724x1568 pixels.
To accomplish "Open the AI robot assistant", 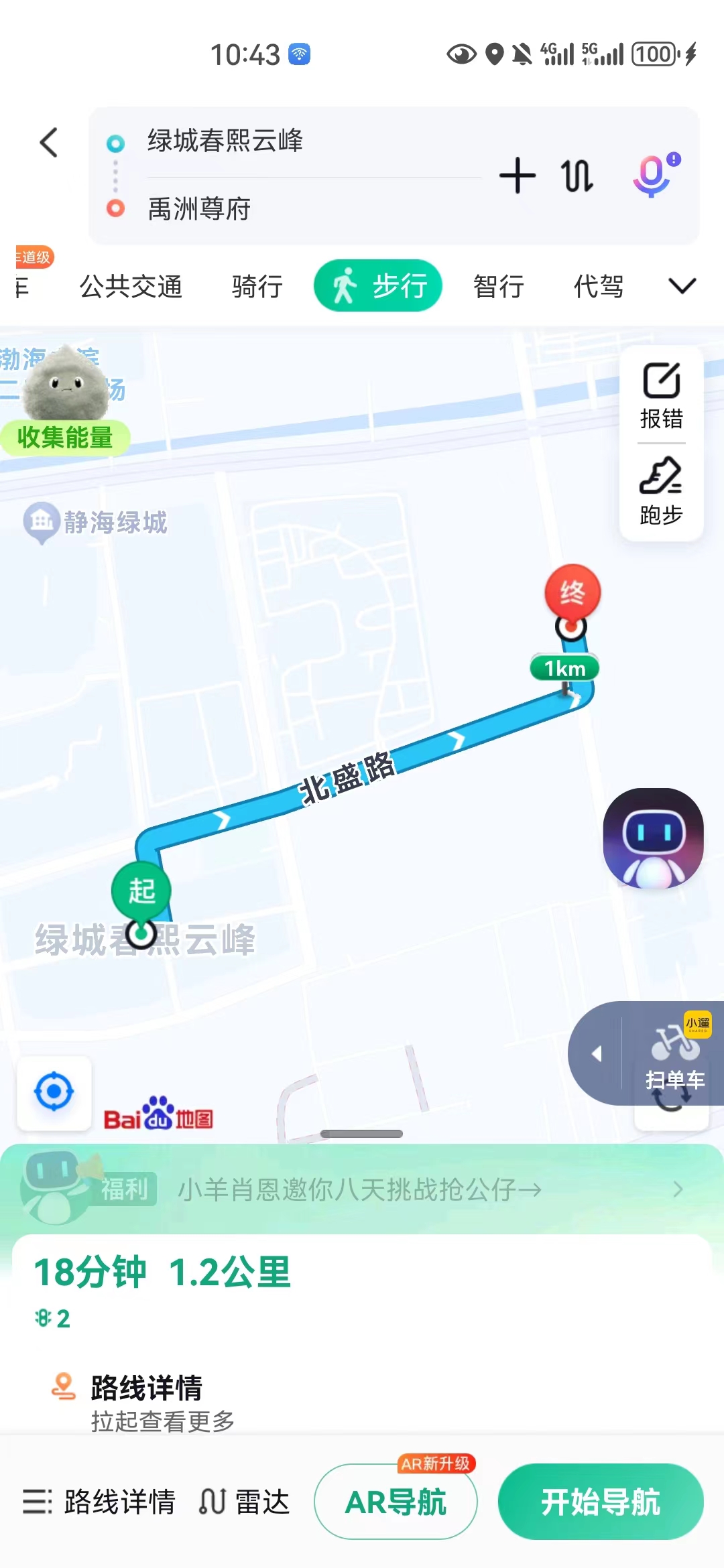I will click(653, 838).
